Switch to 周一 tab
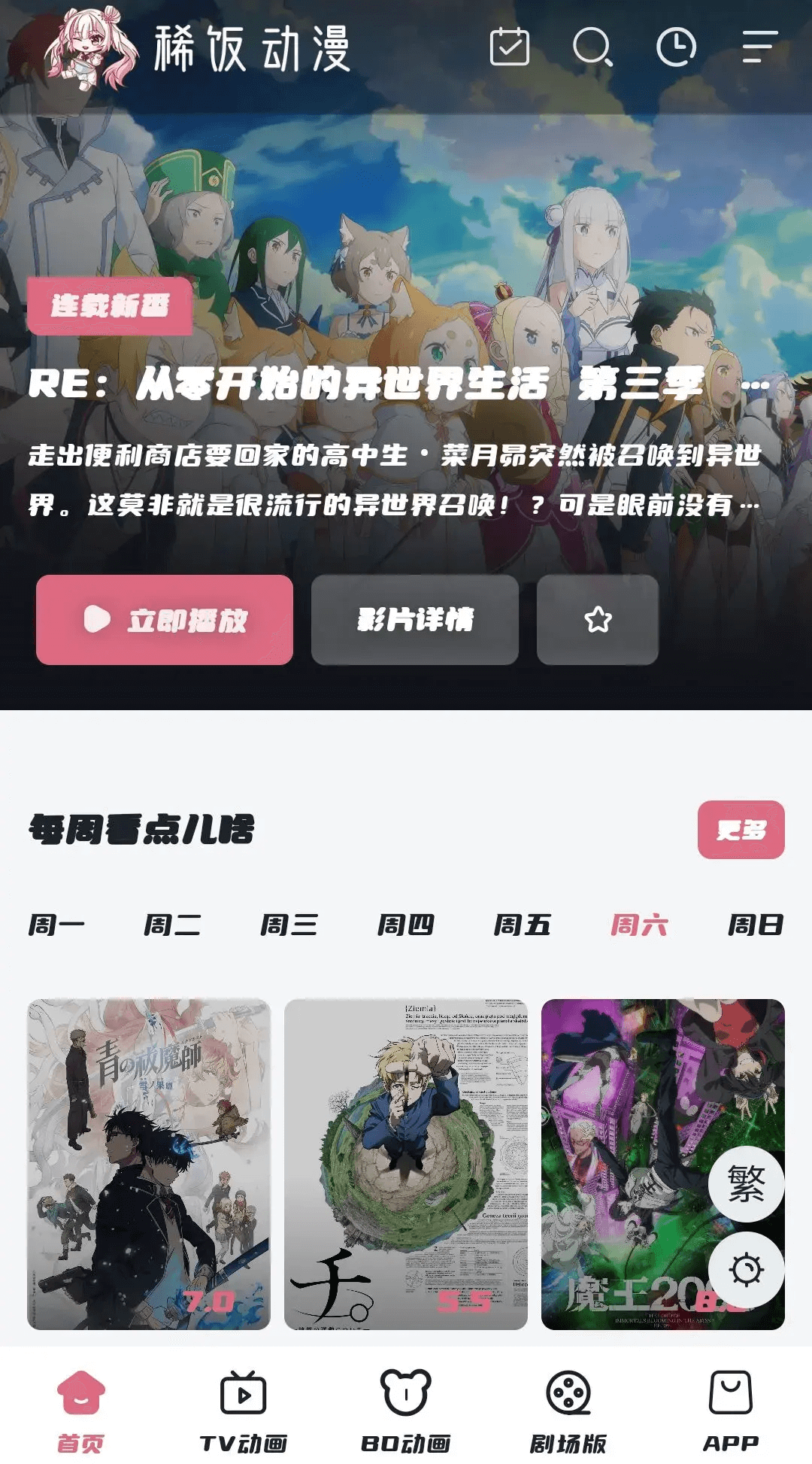The width and height of the screenshot is (812, 1464). [56, 925]
